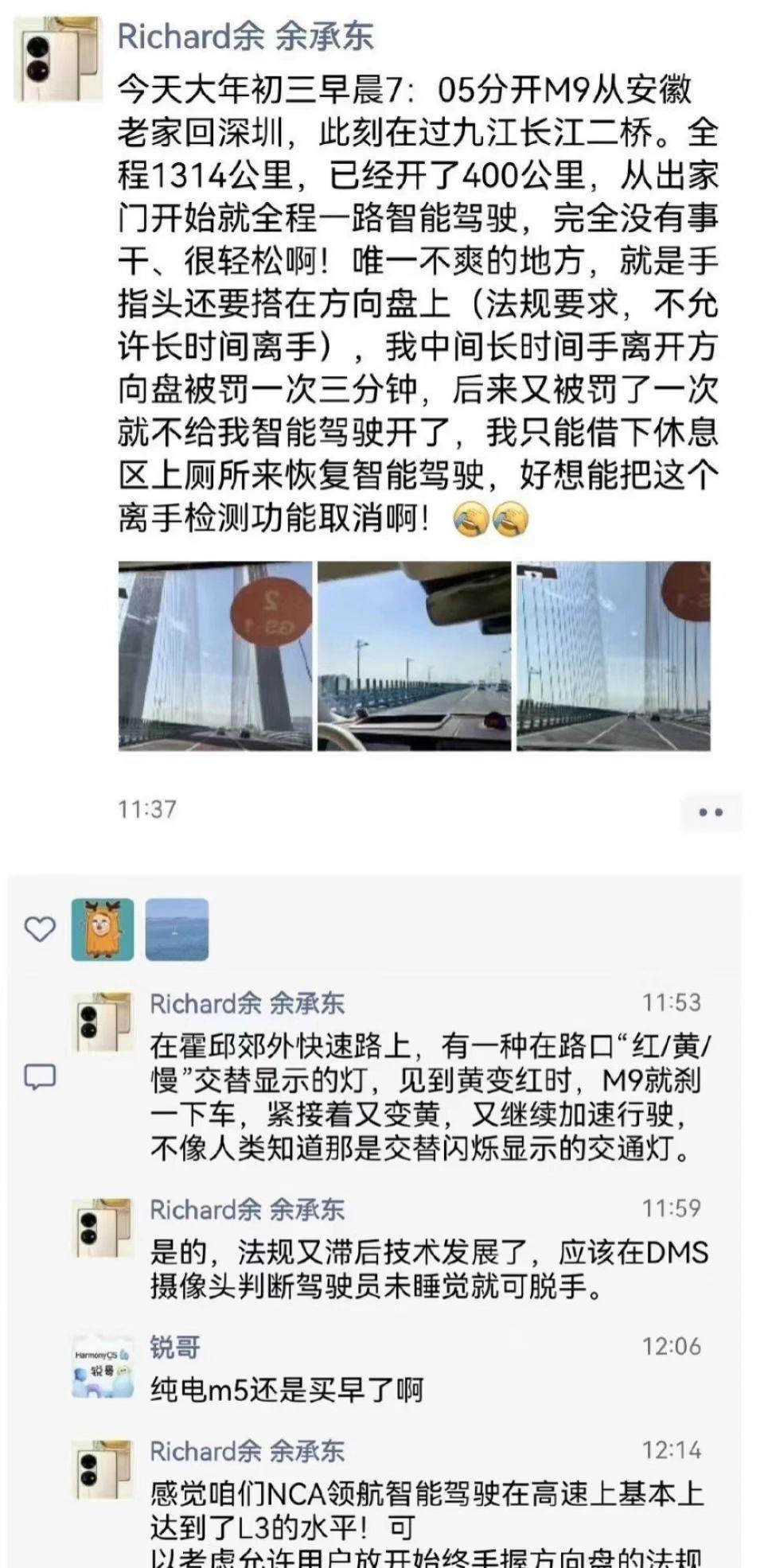
Task: Open the sea photo liker's avatar
Action: tap(177, 929)
